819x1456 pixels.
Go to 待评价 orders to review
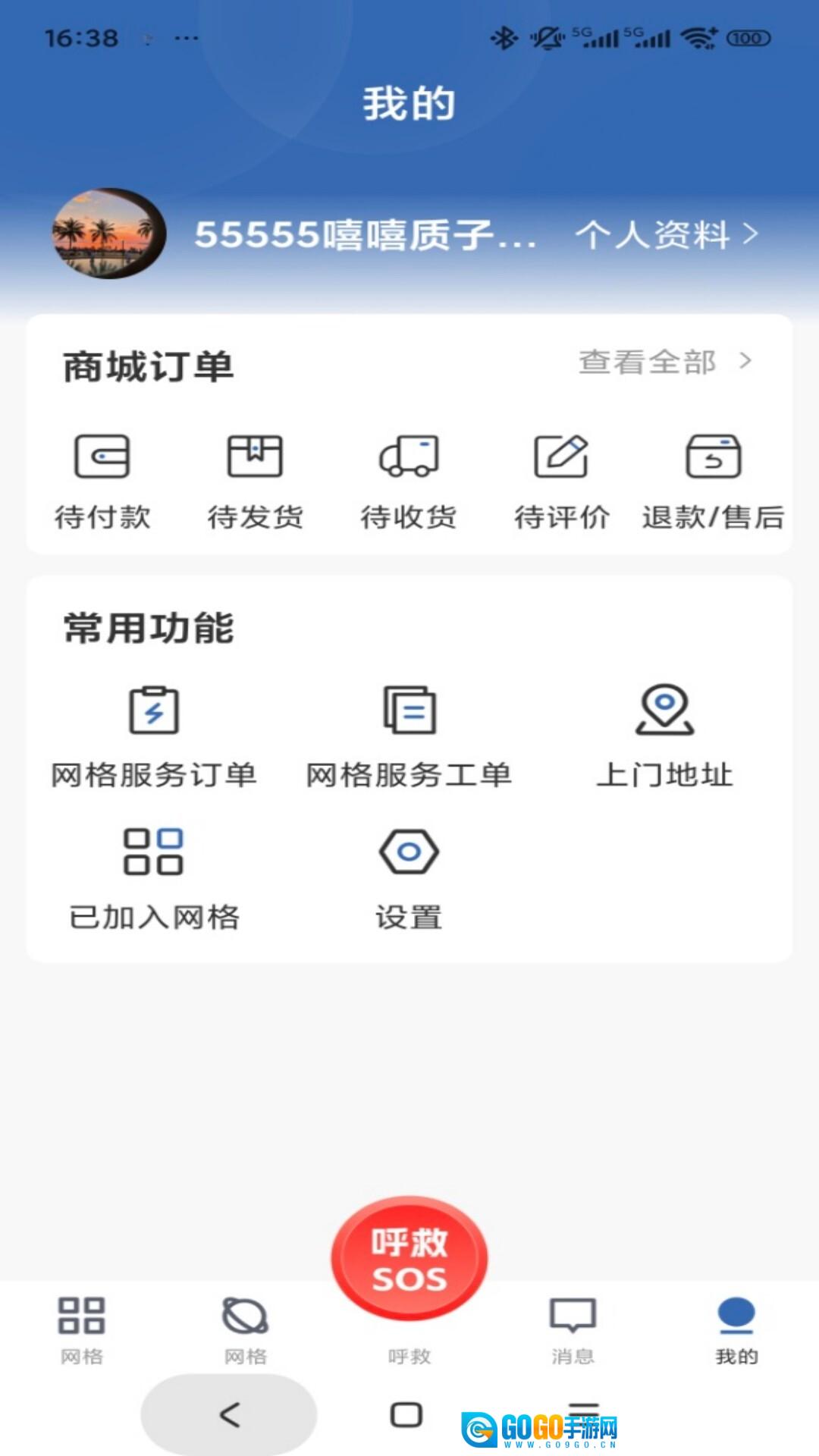562,479
